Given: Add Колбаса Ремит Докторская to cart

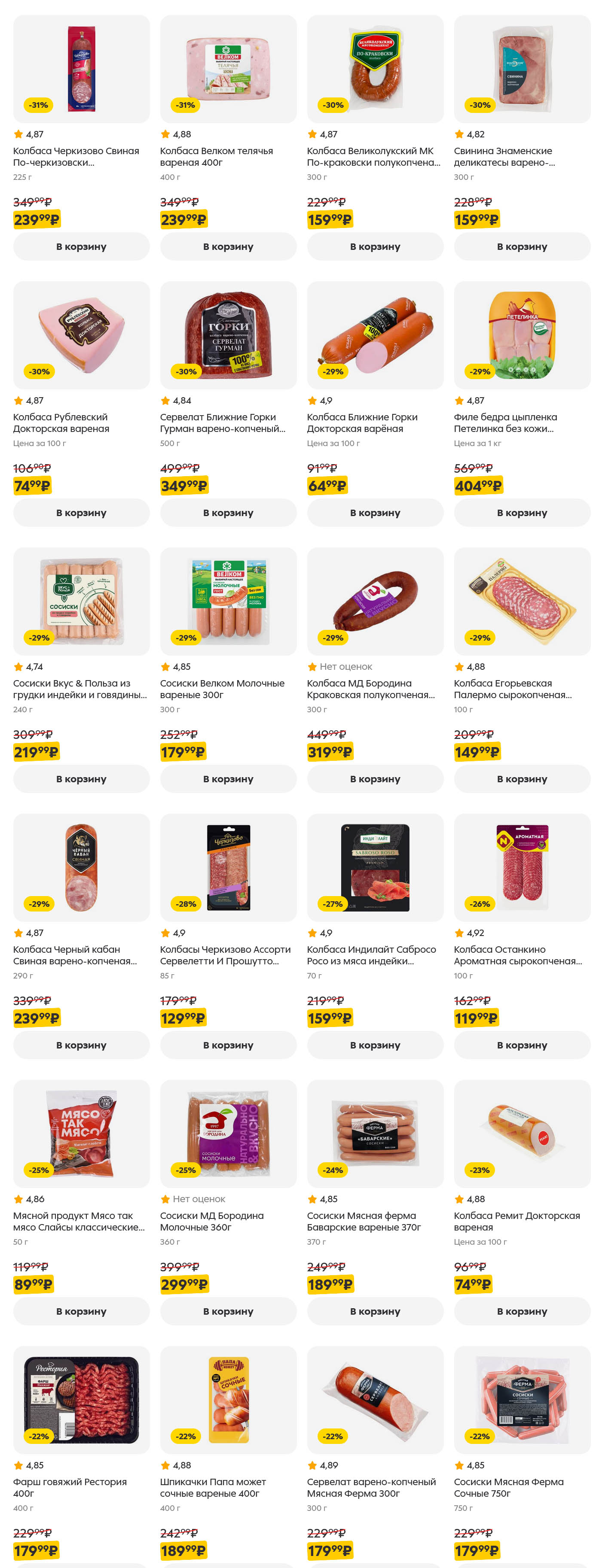Looking at the screenshot, I should tap(522, 1310).
